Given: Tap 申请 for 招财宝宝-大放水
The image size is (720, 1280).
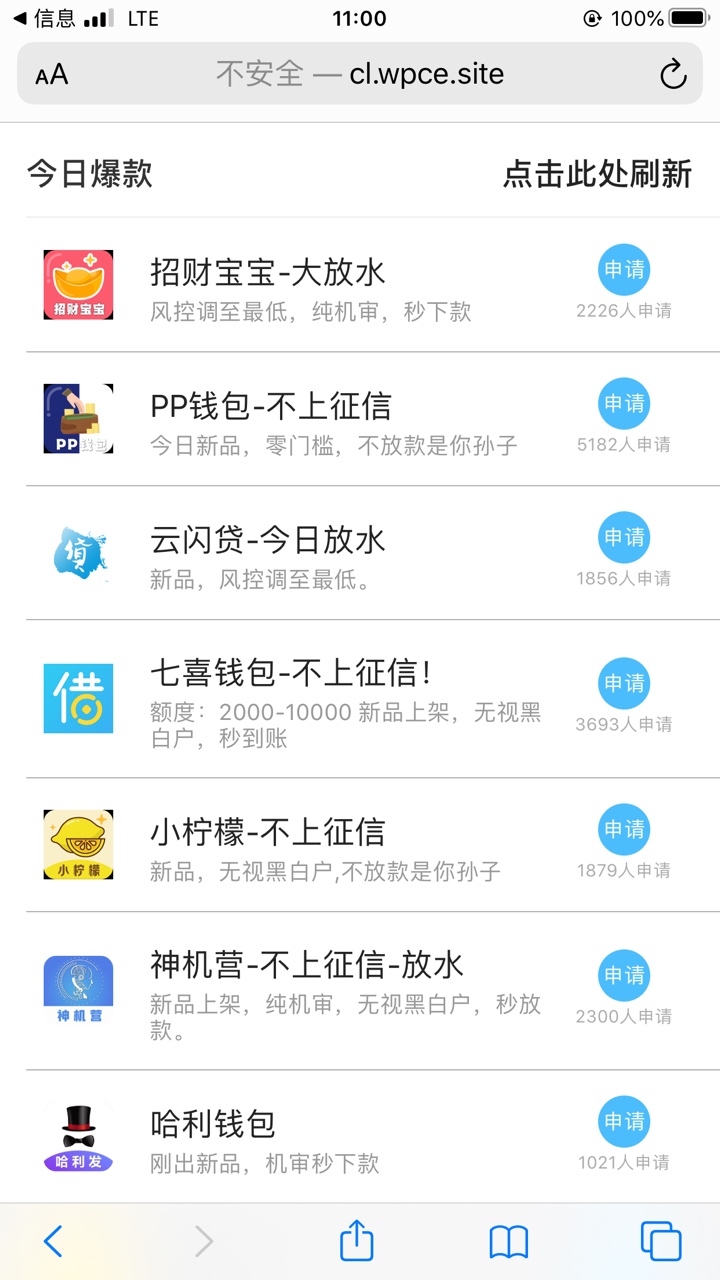Looking at the screenshot, I should pos(624,270).
